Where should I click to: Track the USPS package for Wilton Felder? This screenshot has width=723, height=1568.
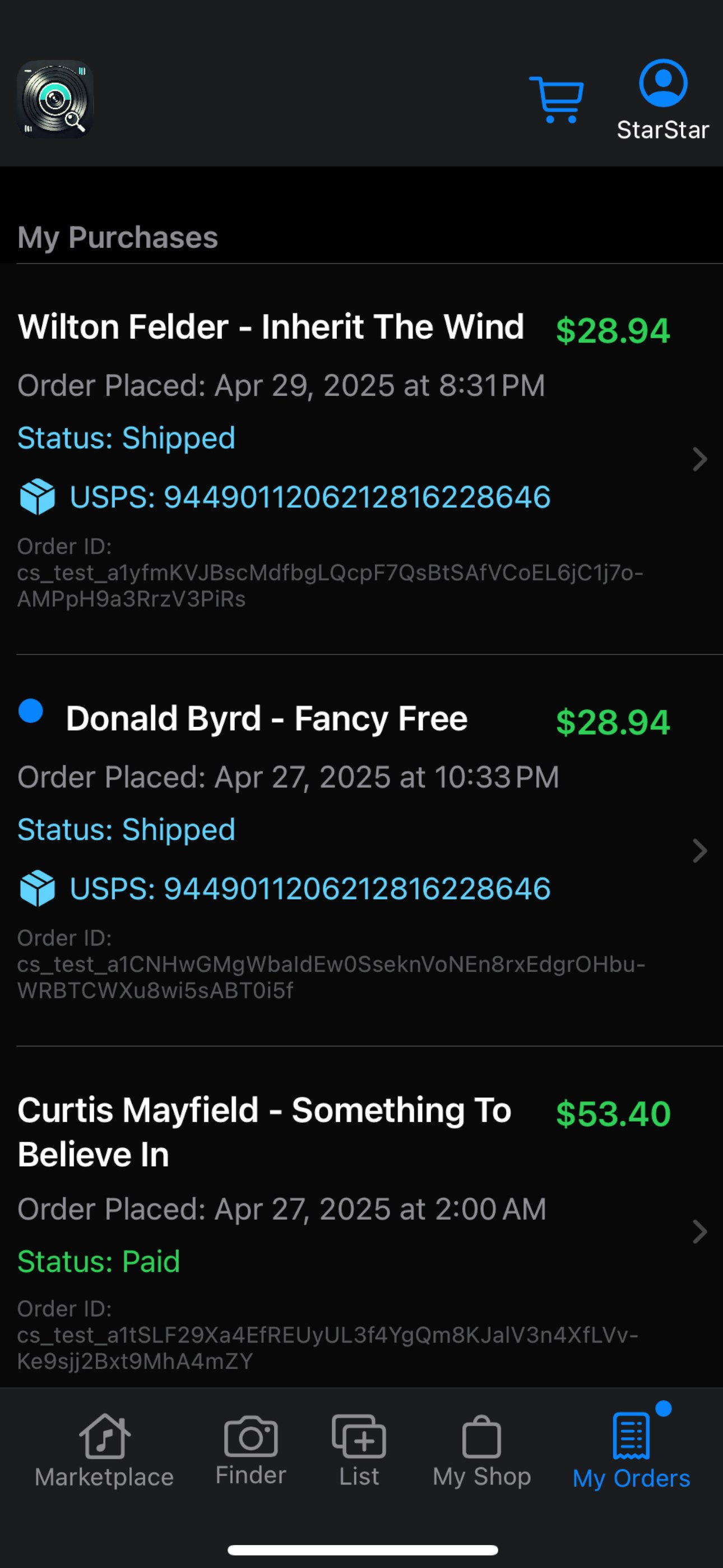pos(310,497)
